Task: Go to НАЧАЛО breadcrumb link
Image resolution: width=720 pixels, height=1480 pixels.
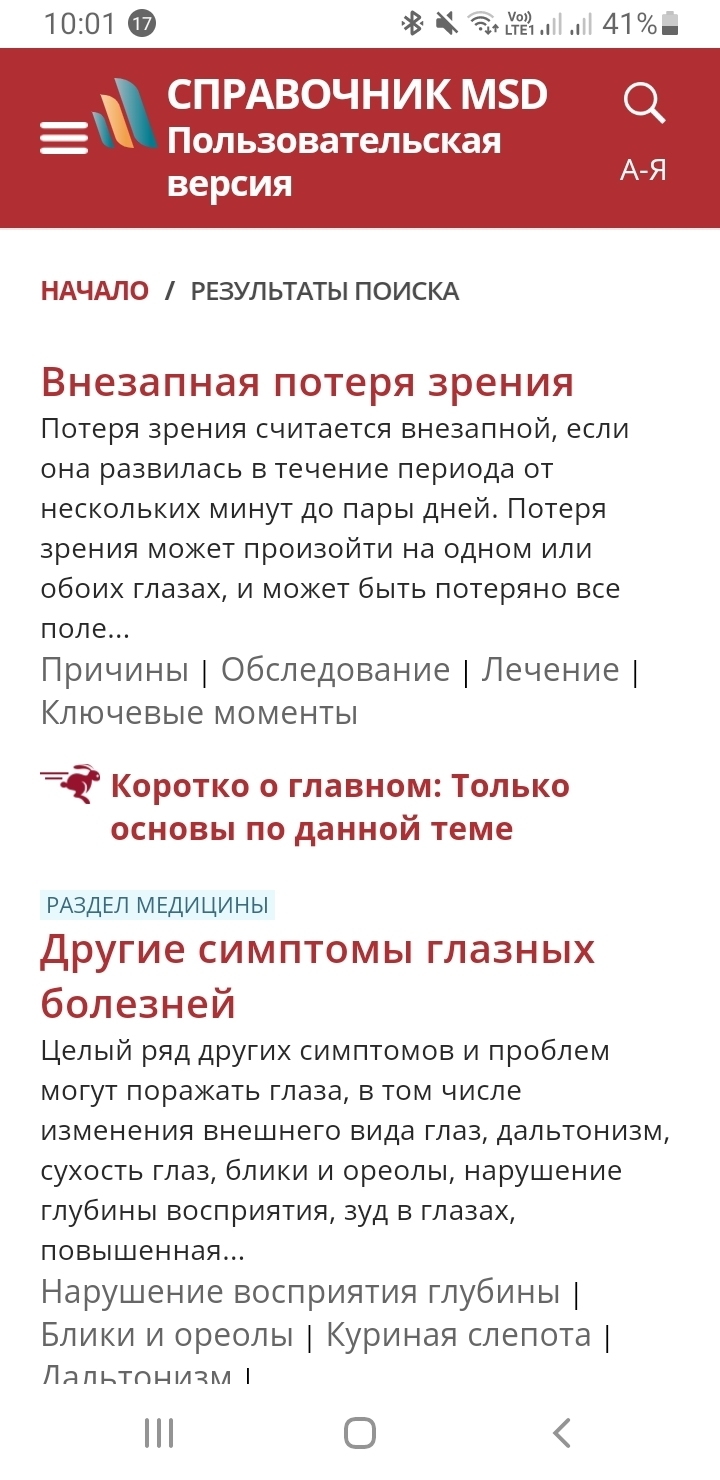Action: pos(94,291)
